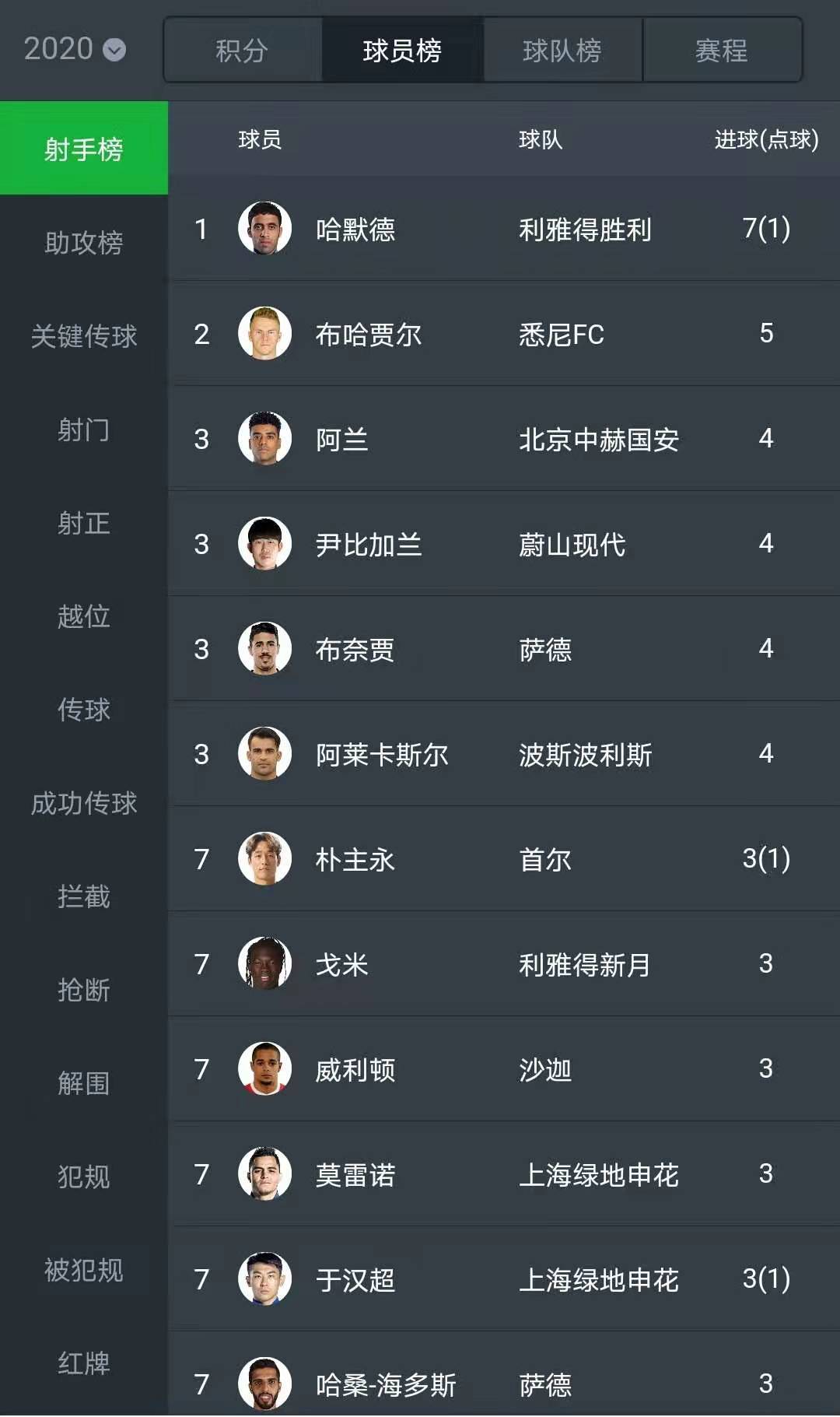This screenshot has width=840, height=1417.
Task: Select the 成功传球 category
Action: 84,802
